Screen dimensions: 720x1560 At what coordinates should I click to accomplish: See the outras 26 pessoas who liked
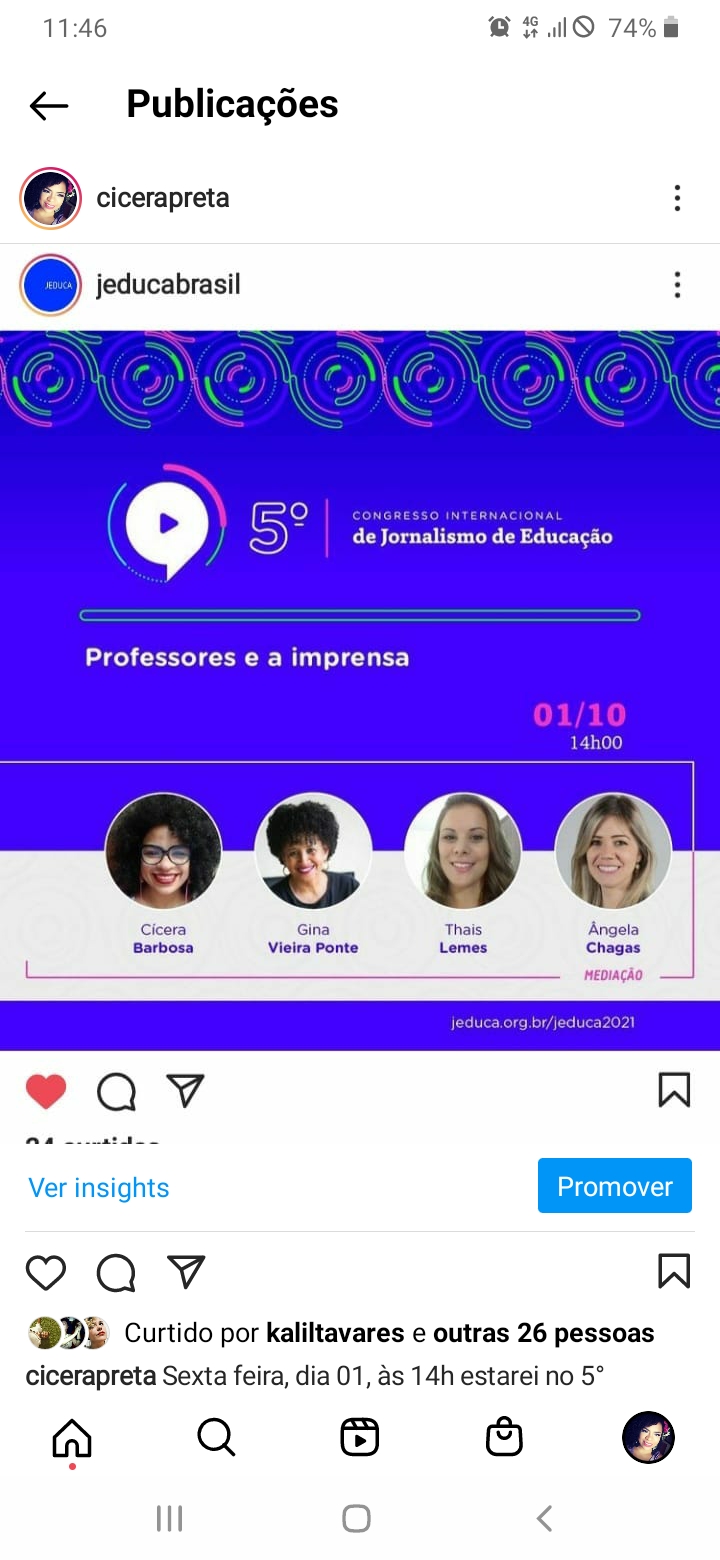(543, 1333)
